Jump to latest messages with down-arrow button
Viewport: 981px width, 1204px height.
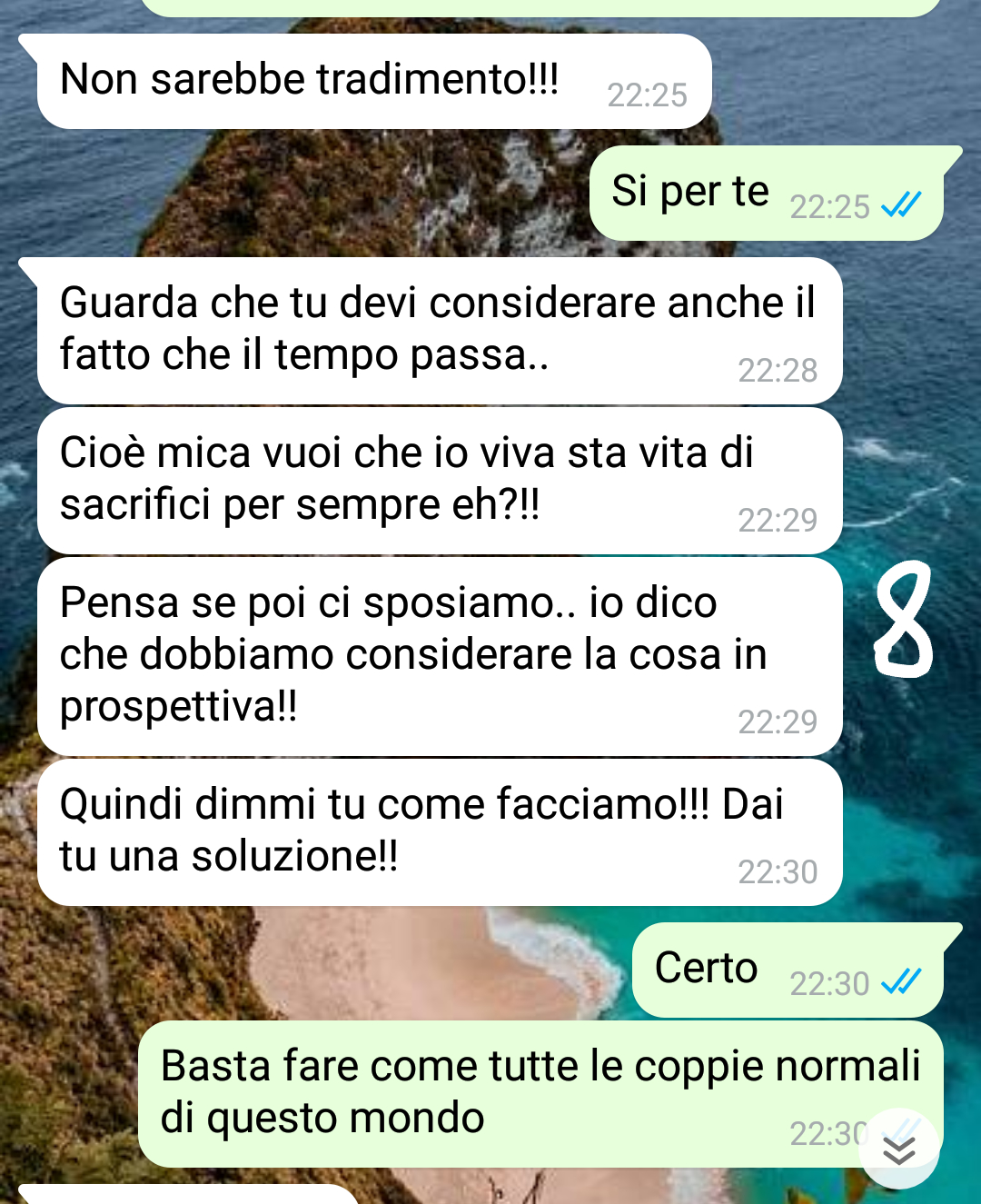point(898,1149)
